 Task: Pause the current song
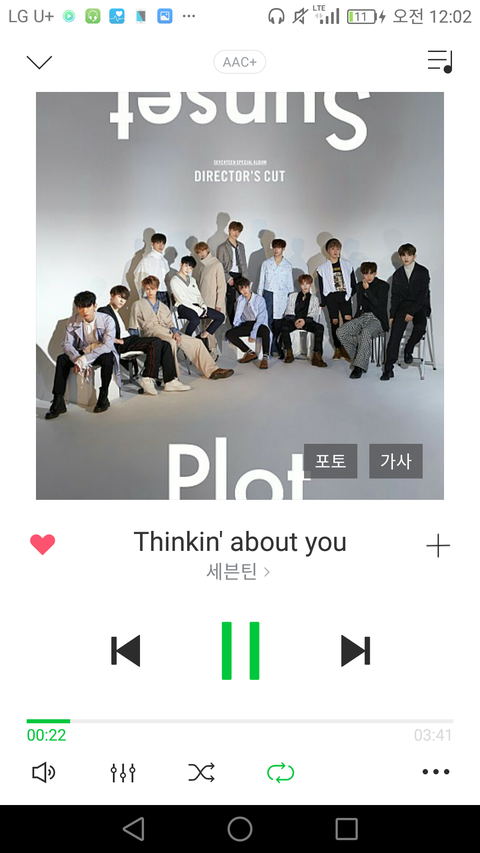(240, 651)
